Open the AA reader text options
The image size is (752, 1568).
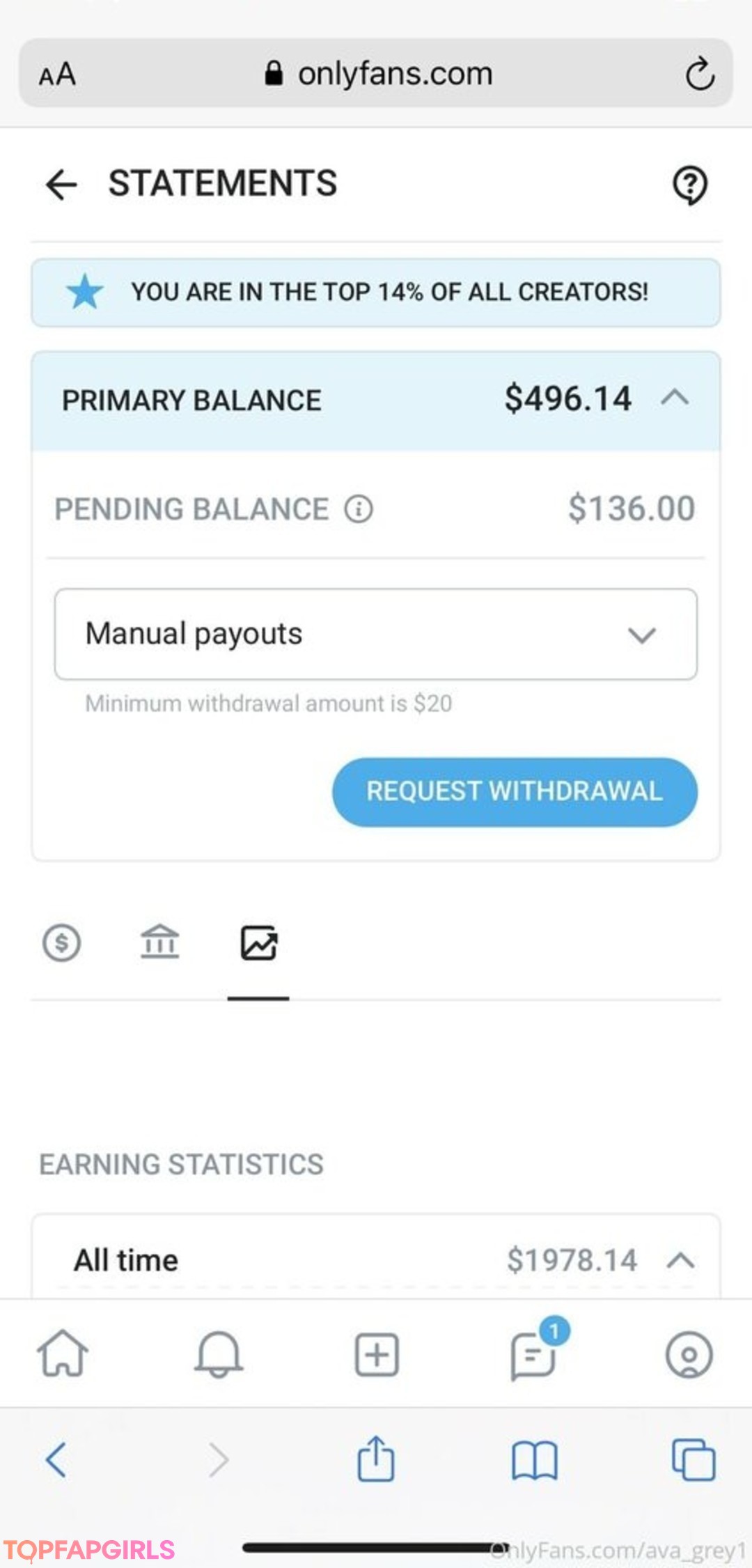point(57,74)
